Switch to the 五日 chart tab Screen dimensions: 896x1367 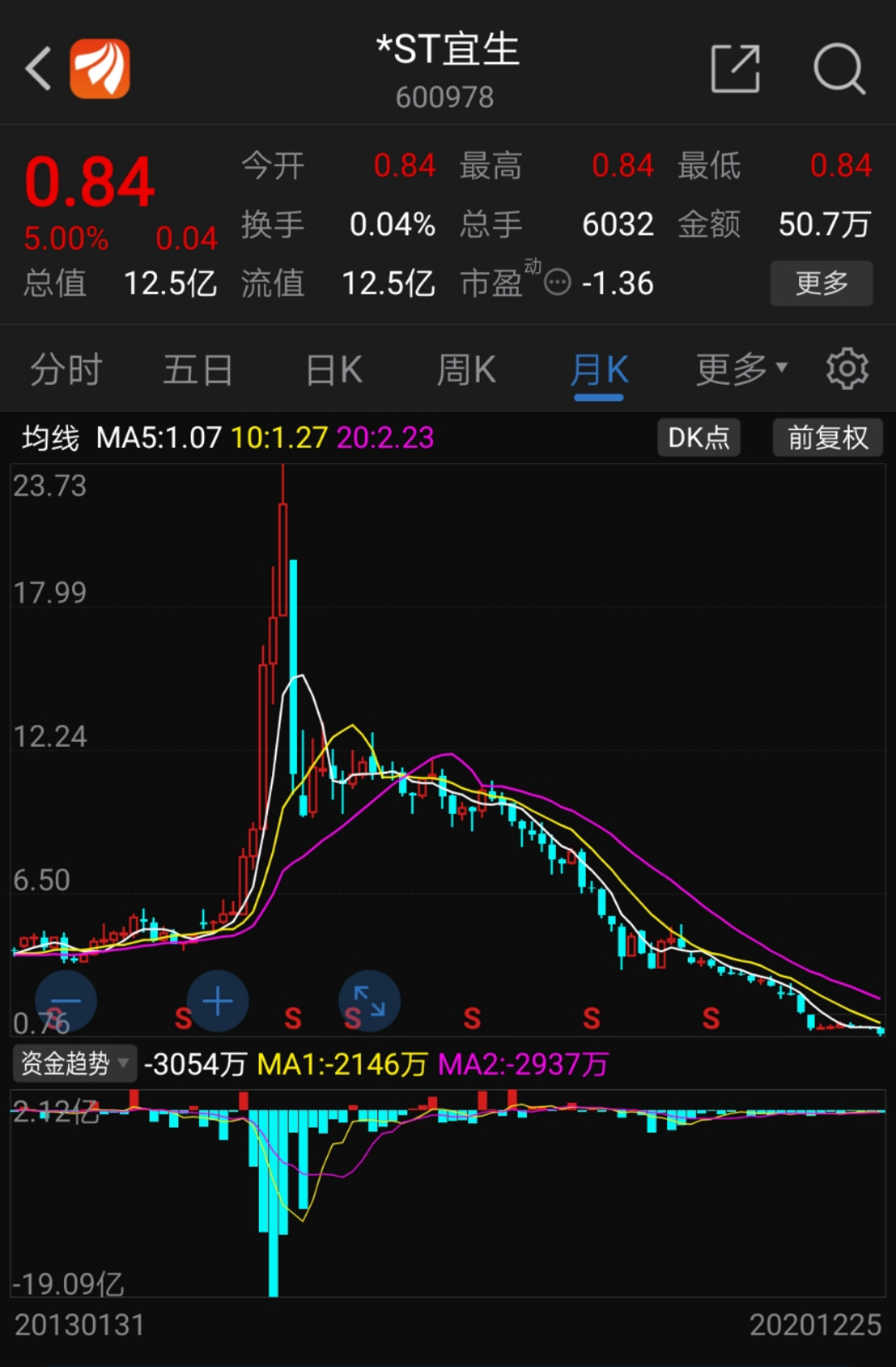click(197, 370)
